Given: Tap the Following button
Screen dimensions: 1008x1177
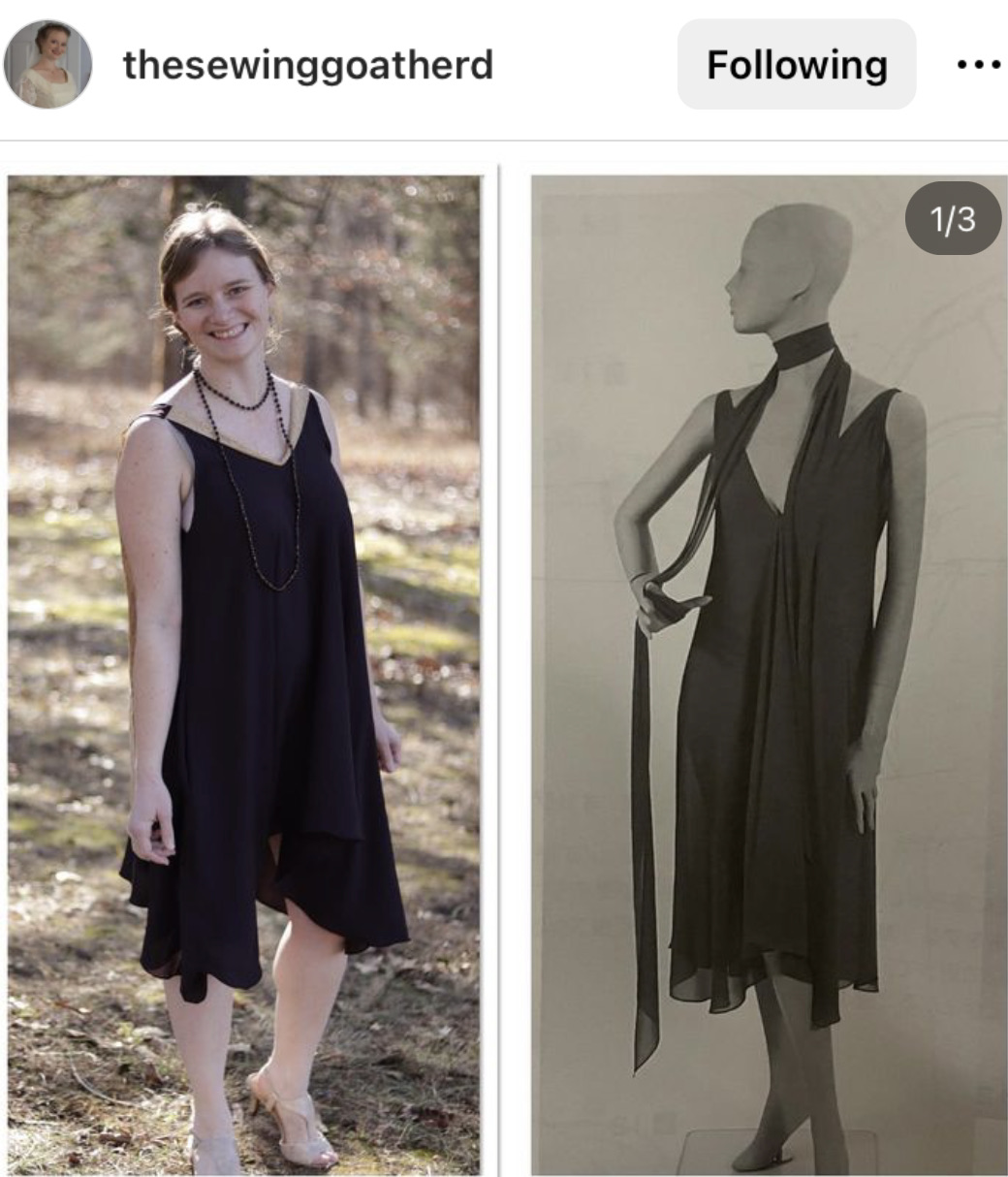Looking at the screenshot, I should click(x=796, y=65).
